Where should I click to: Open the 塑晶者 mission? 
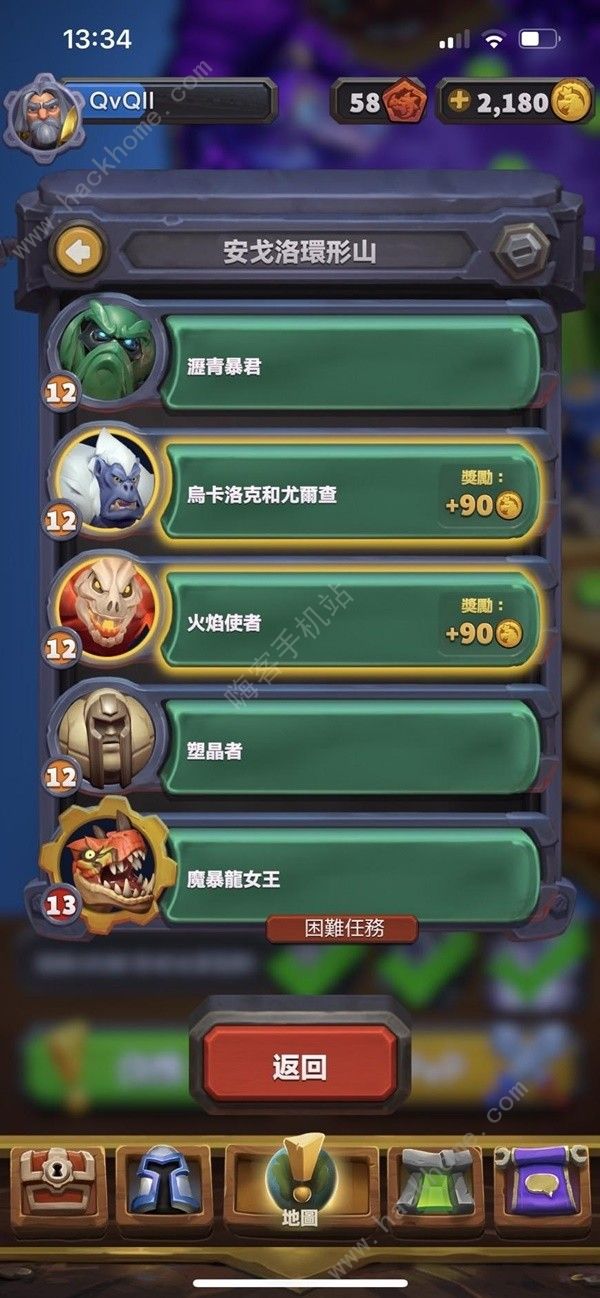[x=350, y=750]
